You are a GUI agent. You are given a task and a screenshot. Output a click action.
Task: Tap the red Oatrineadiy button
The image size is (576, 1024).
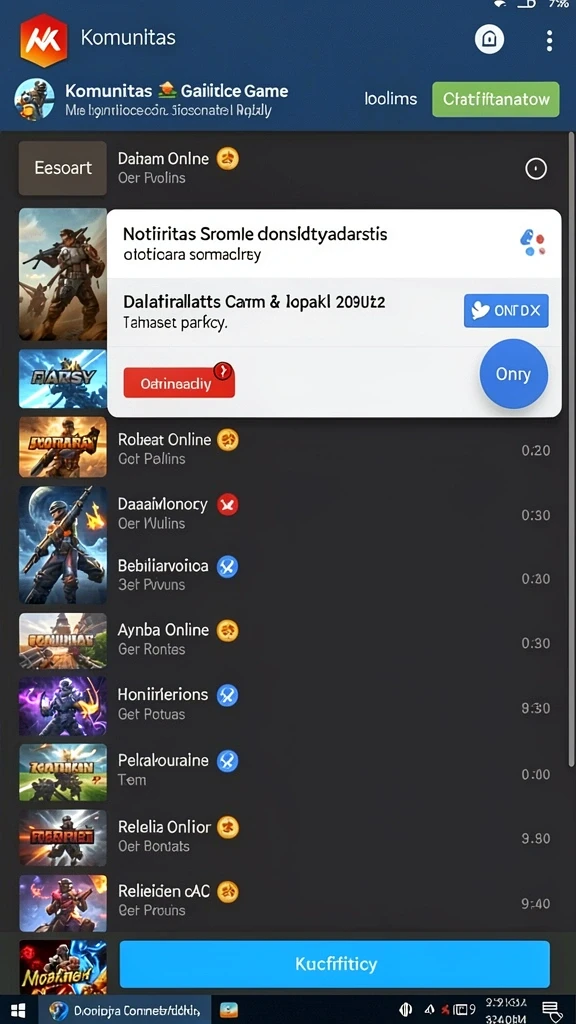coord(179,381)
